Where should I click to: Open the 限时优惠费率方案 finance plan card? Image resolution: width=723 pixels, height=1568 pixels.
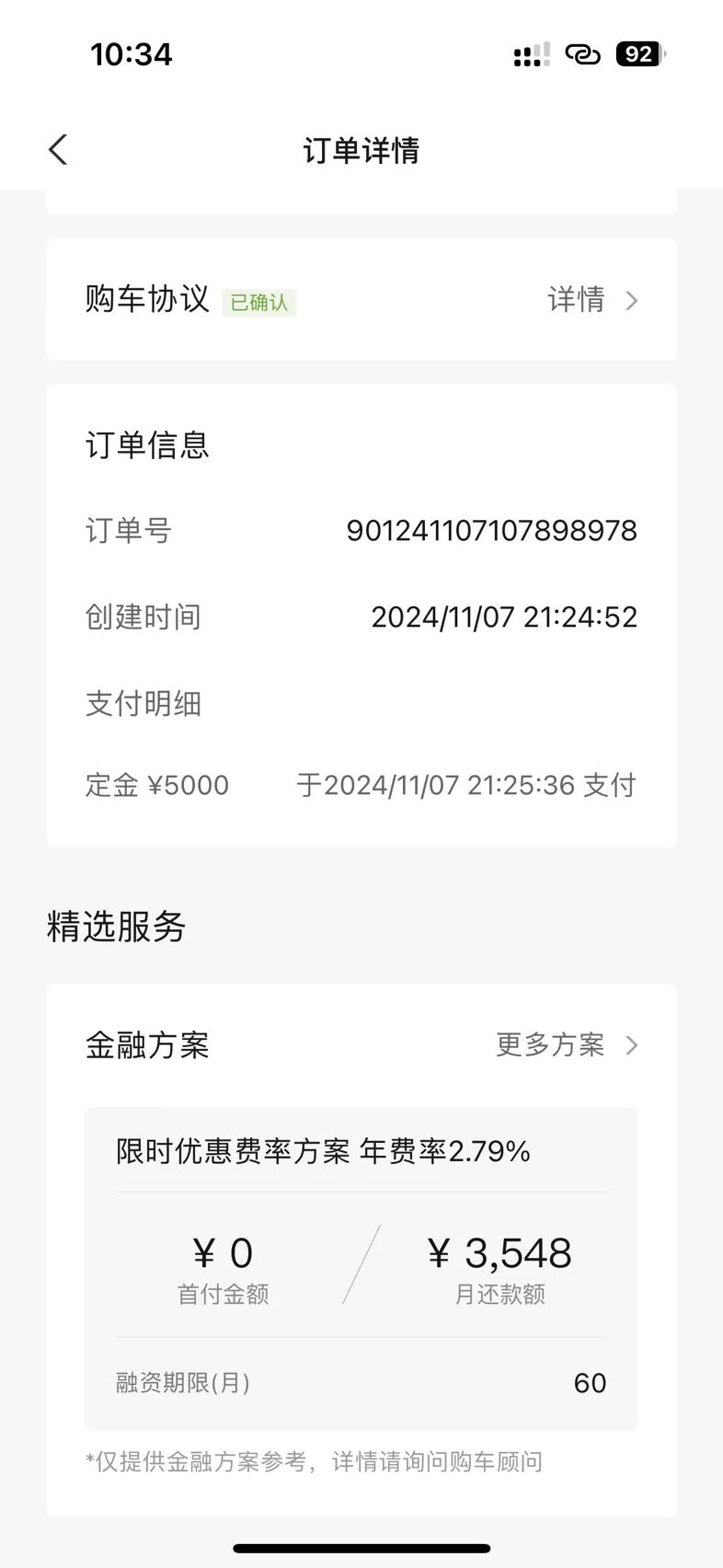click(x=361, y=1268)
